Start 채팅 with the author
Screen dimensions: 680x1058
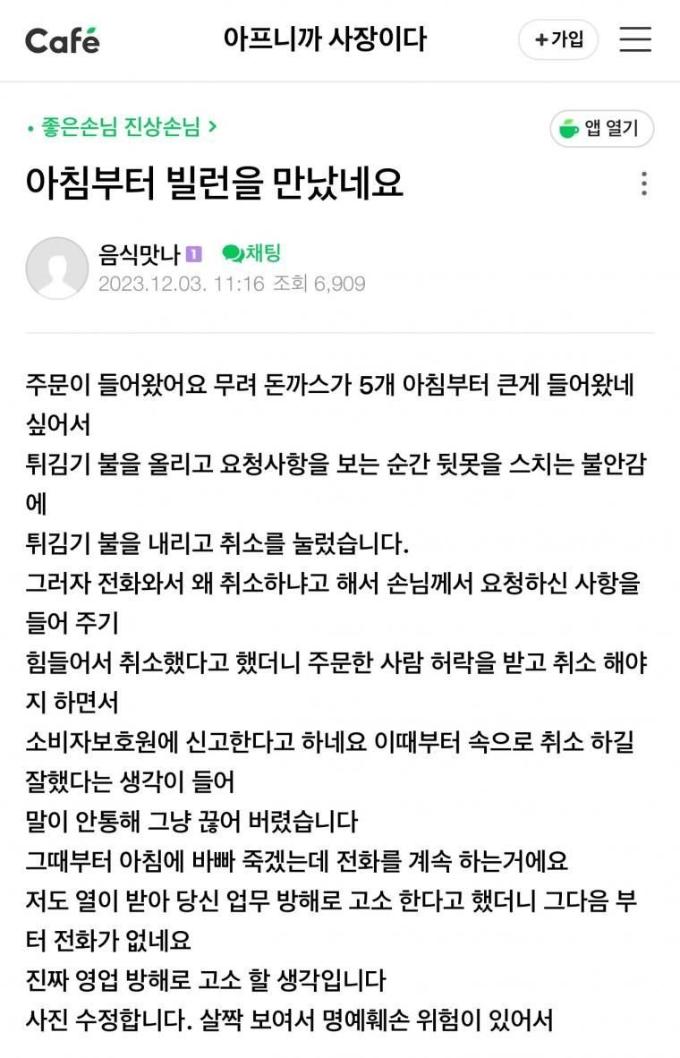pos(251,254)
